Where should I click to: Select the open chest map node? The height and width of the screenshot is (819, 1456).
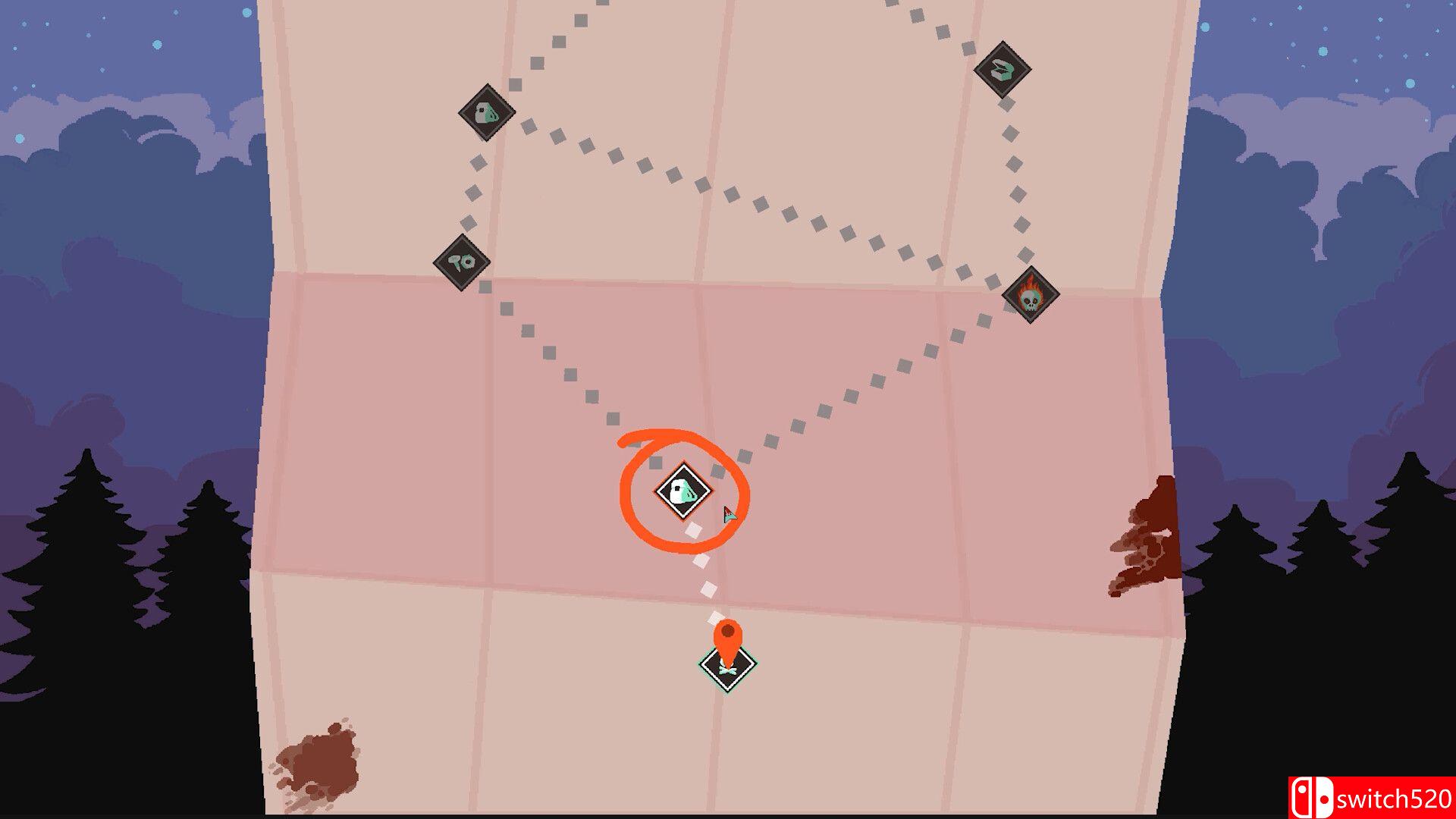(x=1002, y=70)
